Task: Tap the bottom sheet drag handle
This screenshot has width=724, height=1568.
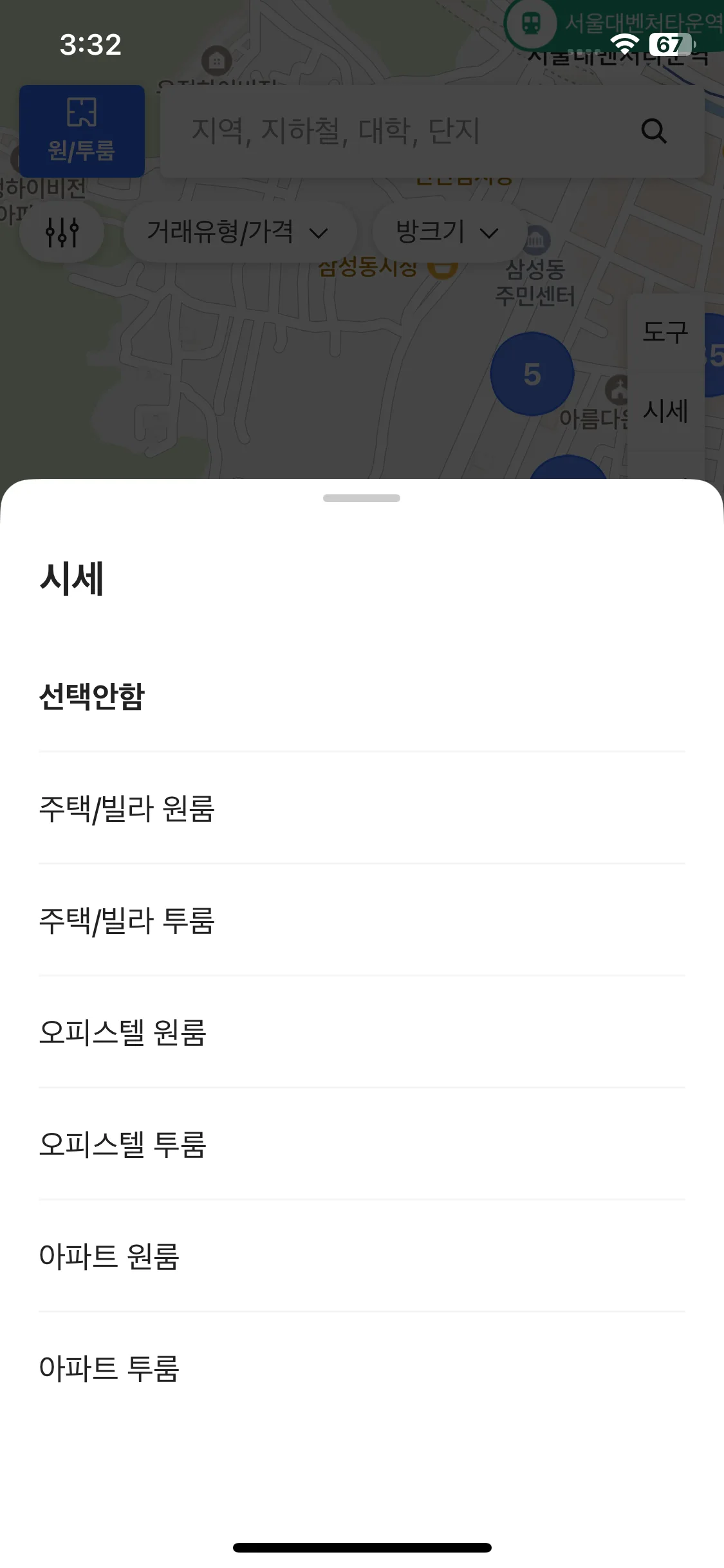Action: (362, 497)
